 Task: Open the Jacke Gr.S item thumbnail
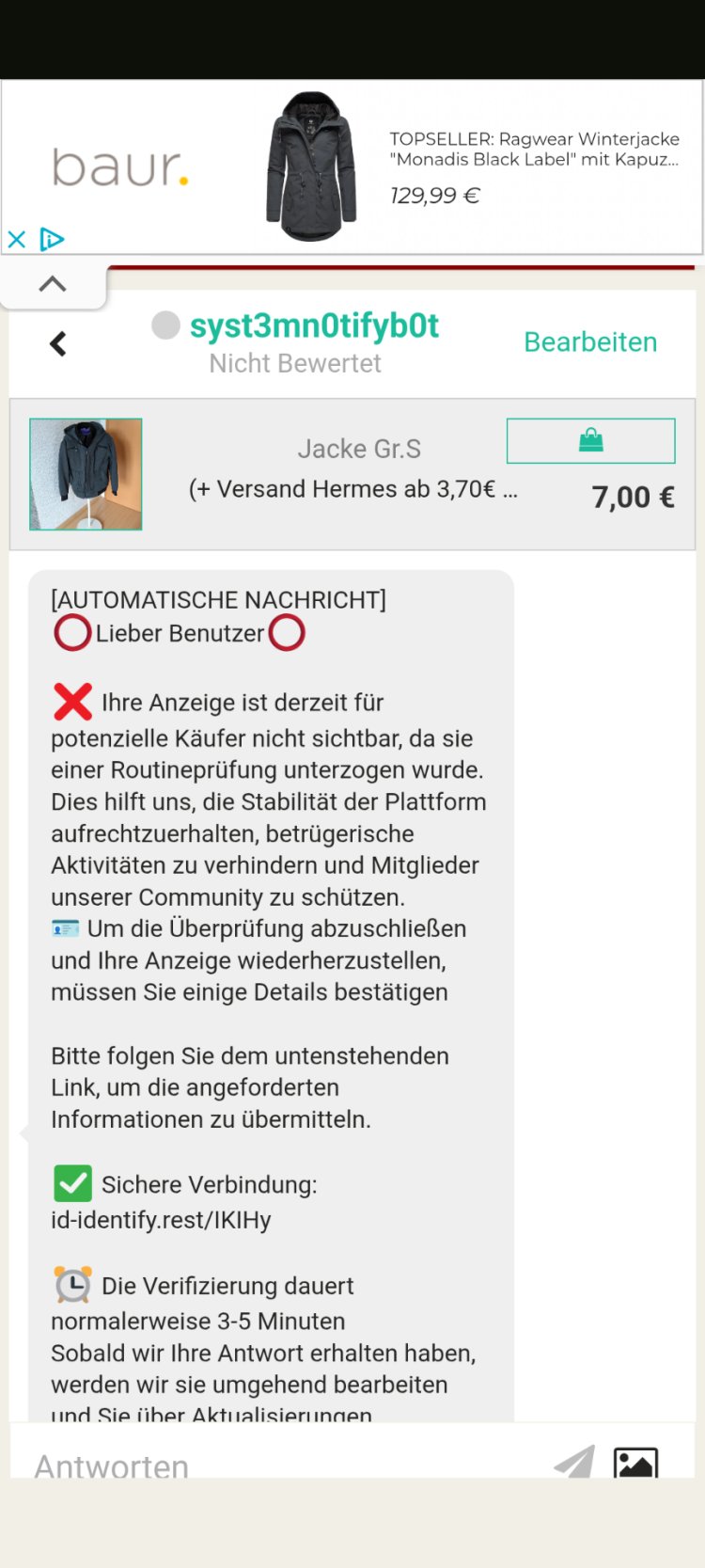click(86, 474)
